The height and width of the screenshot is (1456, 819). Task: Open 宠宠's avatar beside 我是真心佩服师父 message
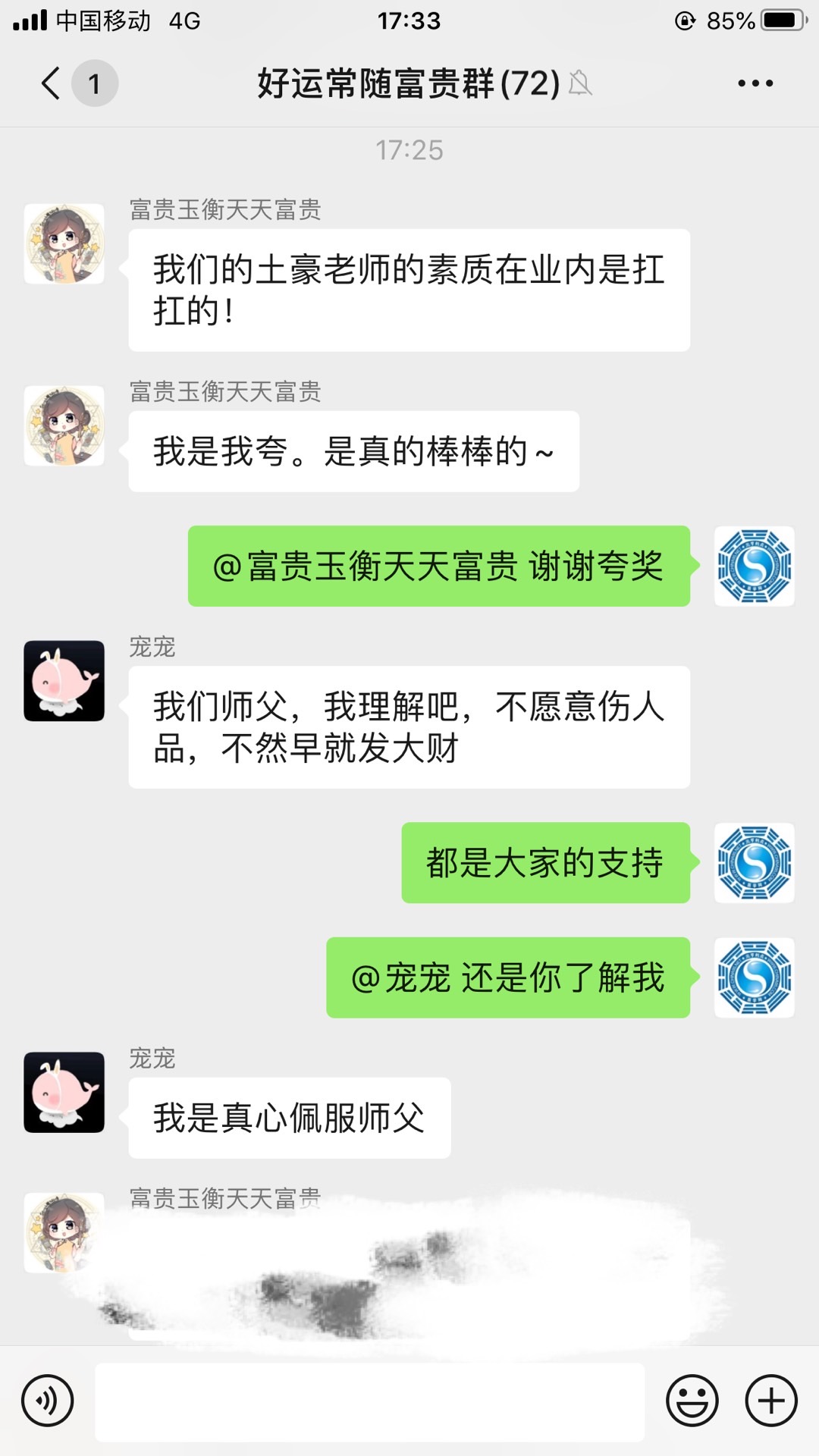coord(64,1092)
